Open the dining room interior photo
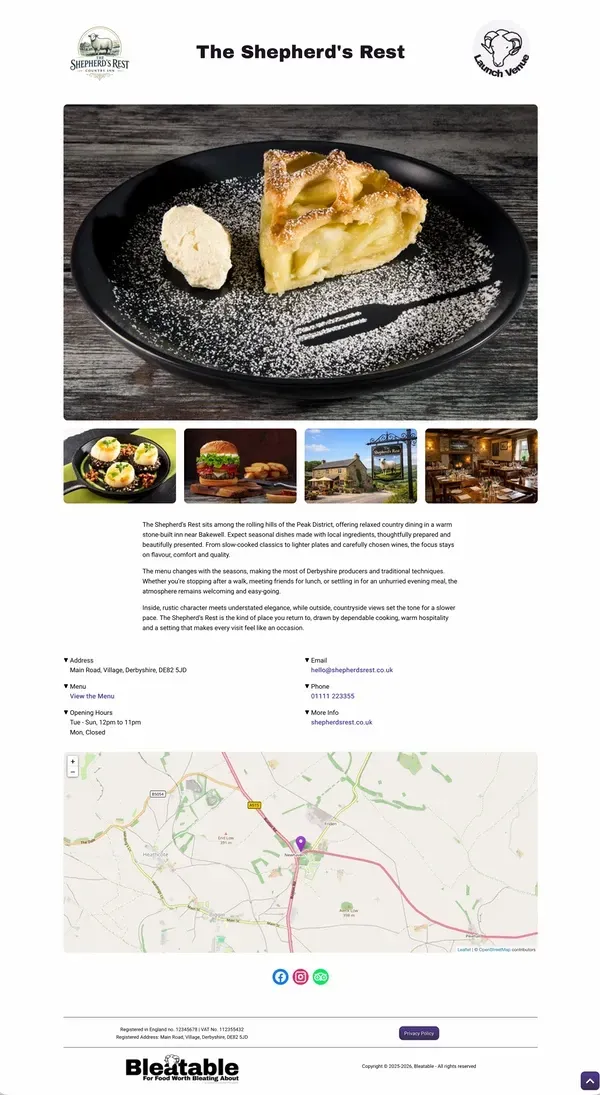 coord(481,466)
